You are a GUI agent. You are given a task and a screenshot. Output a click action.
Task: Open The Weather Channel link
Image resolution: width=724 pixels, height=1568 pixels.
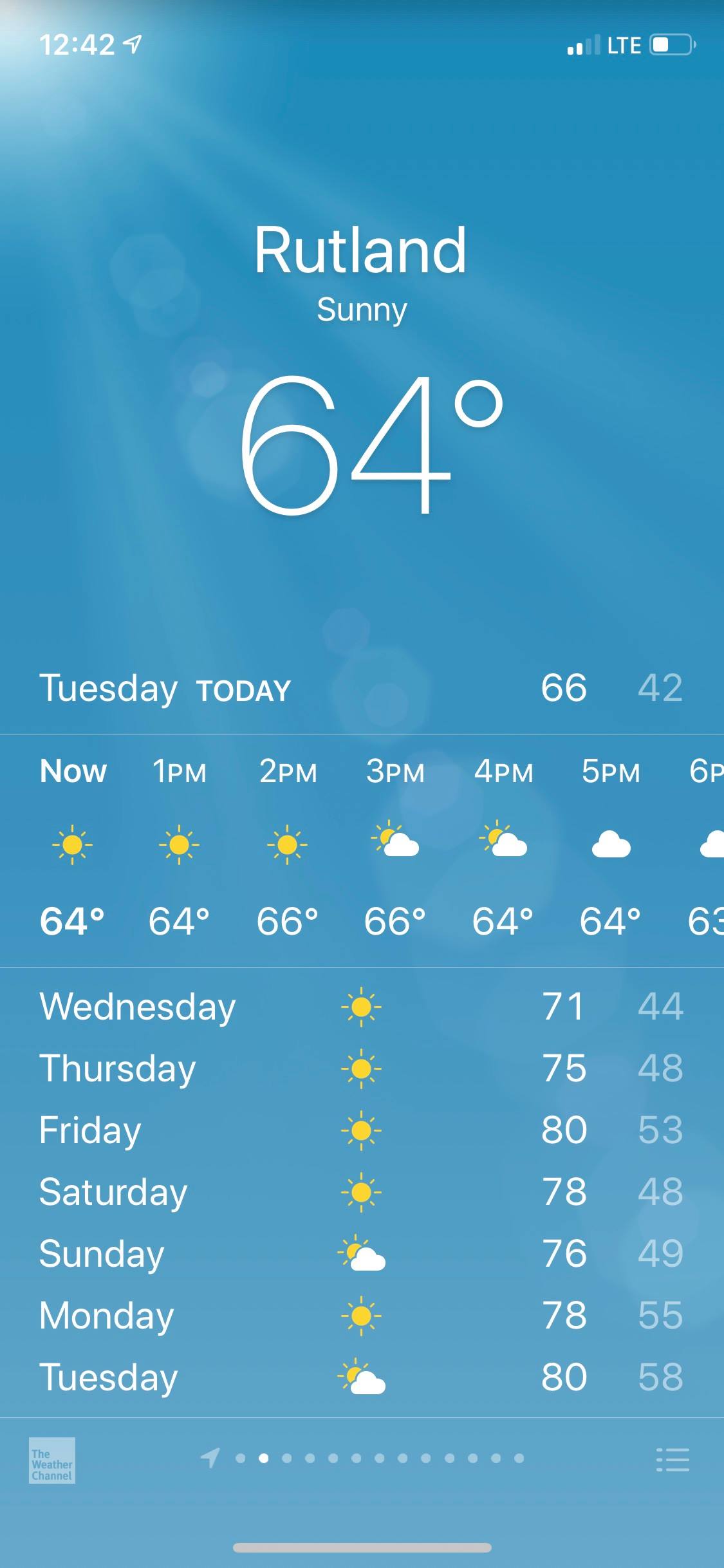(x=52, y=1460)
